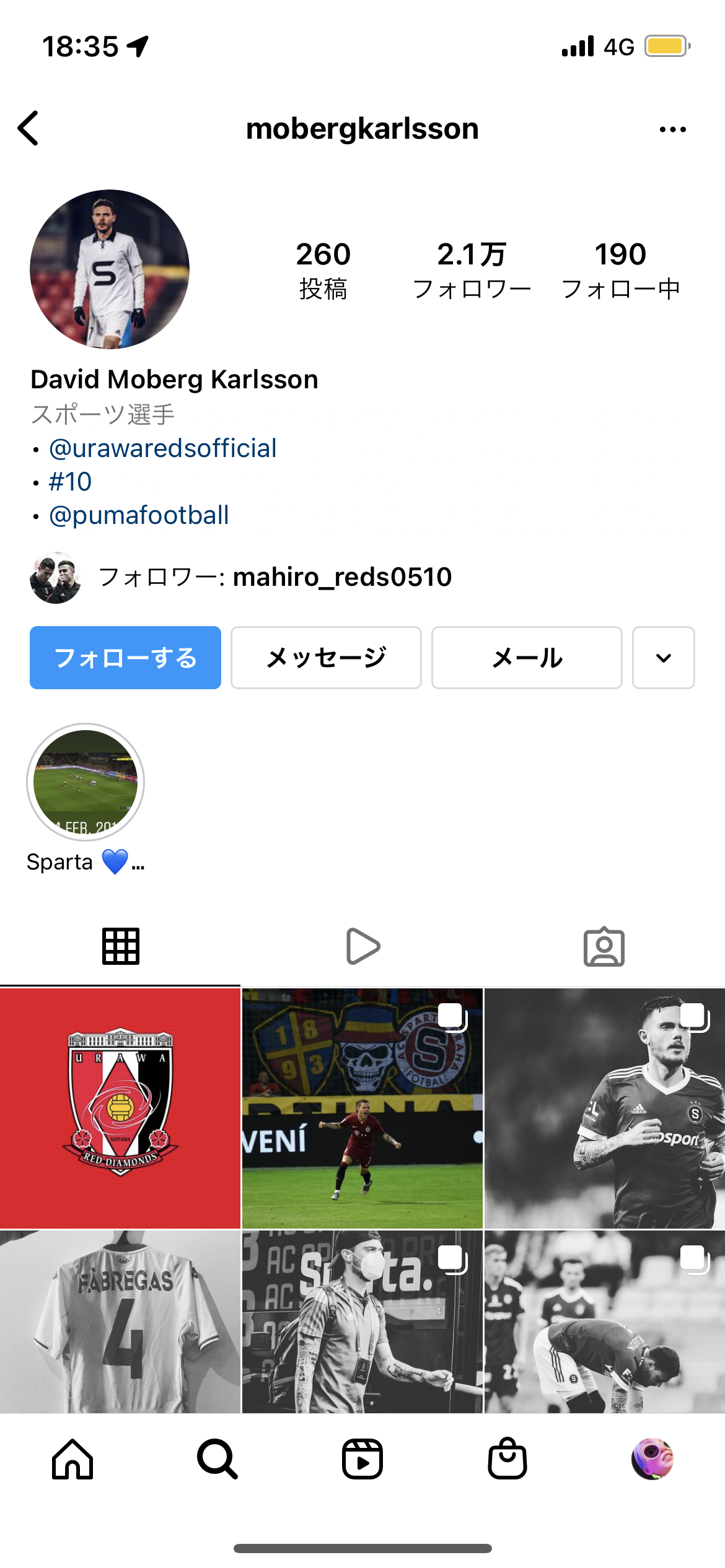
Task: Open the Fàbregas number 4 jersey post
Action: [120, 1322]
